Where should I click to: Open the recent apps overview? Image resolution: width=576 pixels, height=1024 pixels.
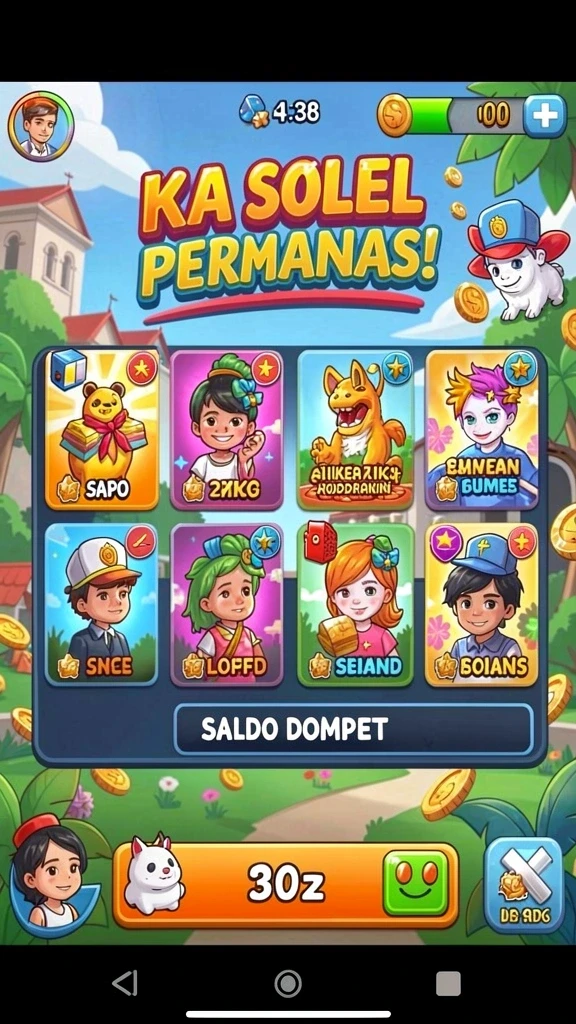[x=448, y=983]
